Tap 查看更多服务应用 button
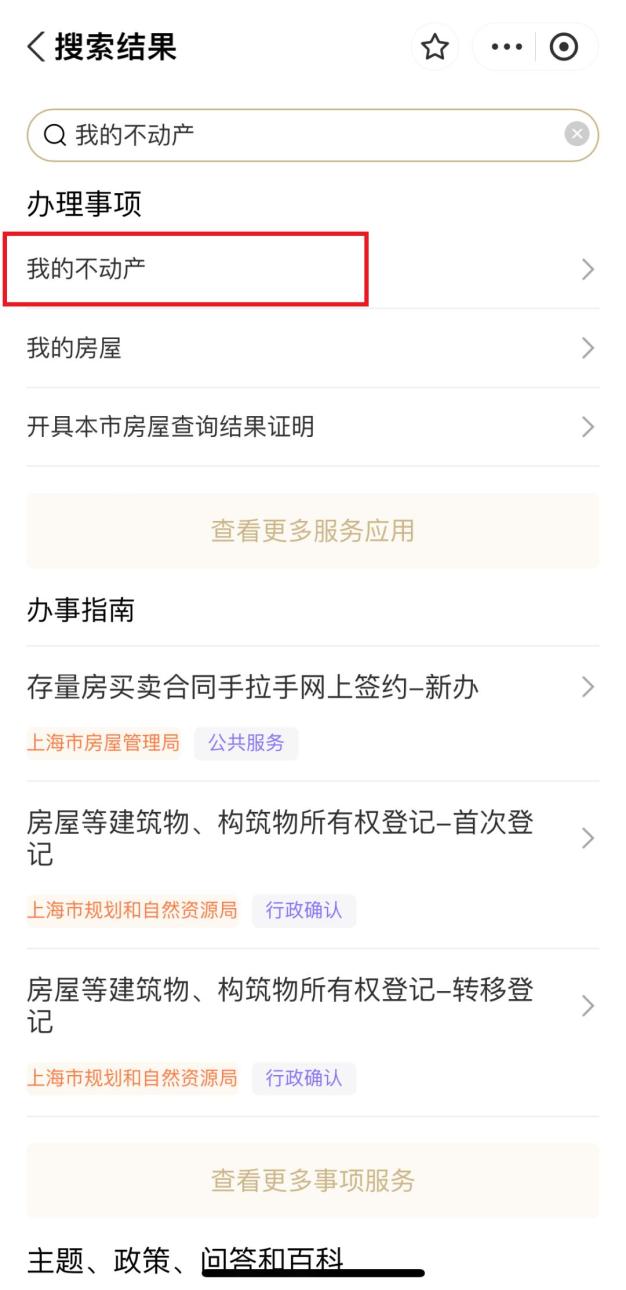This screenshot has height=1290, width=626. 312,530
